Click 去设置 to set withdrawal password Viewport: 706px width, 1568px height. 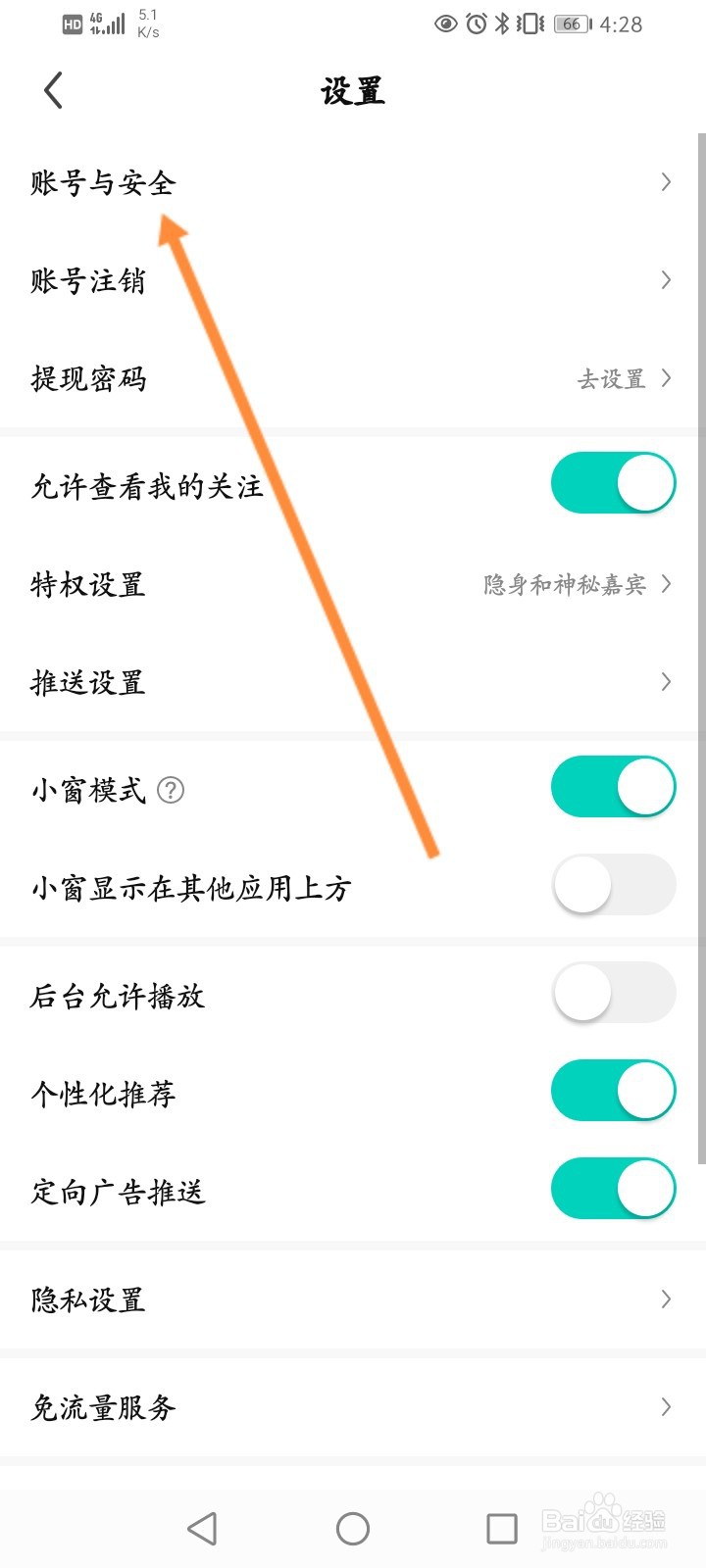(x=613, y=379)
